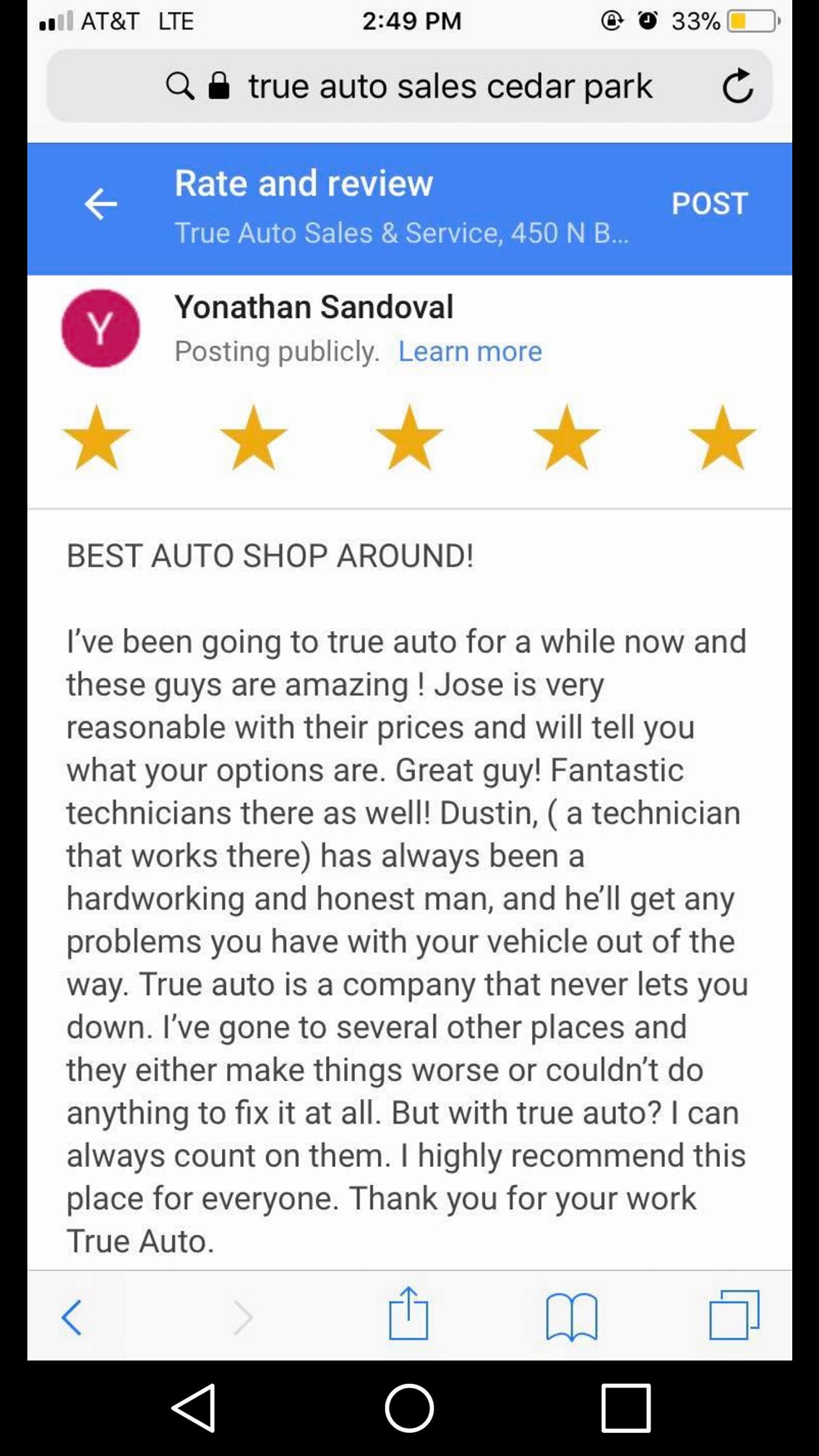Show open browser tabs
Screen dimensions: 819x1456
[734, 1315]
